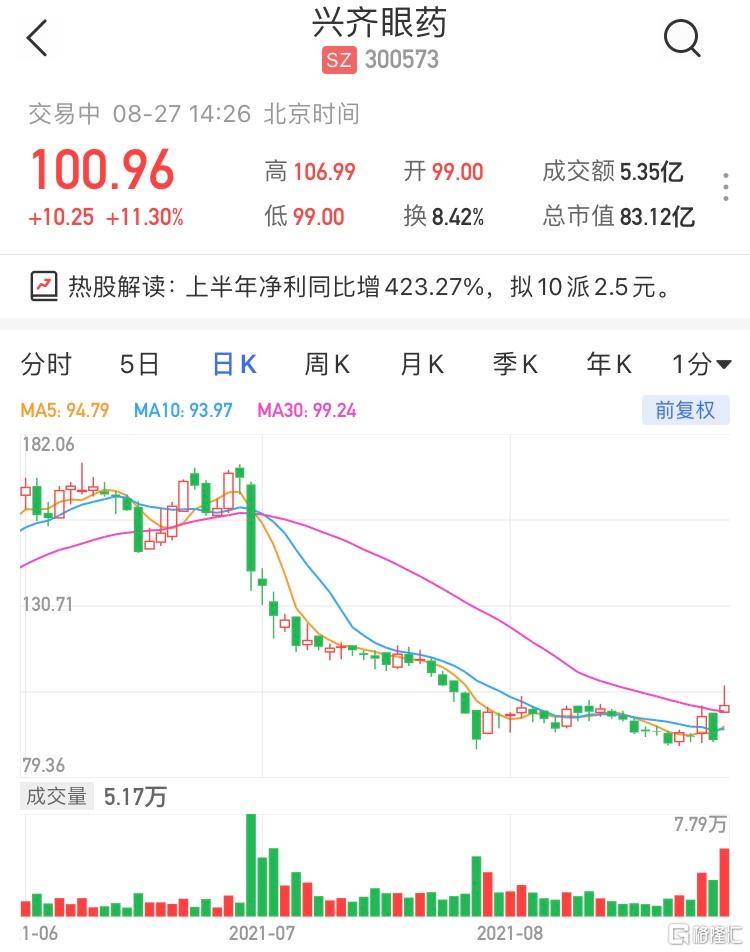The height and width of the screenshot is (952, 750).
Task: Switch to the 年K chart tab
Action: point(608,365)
